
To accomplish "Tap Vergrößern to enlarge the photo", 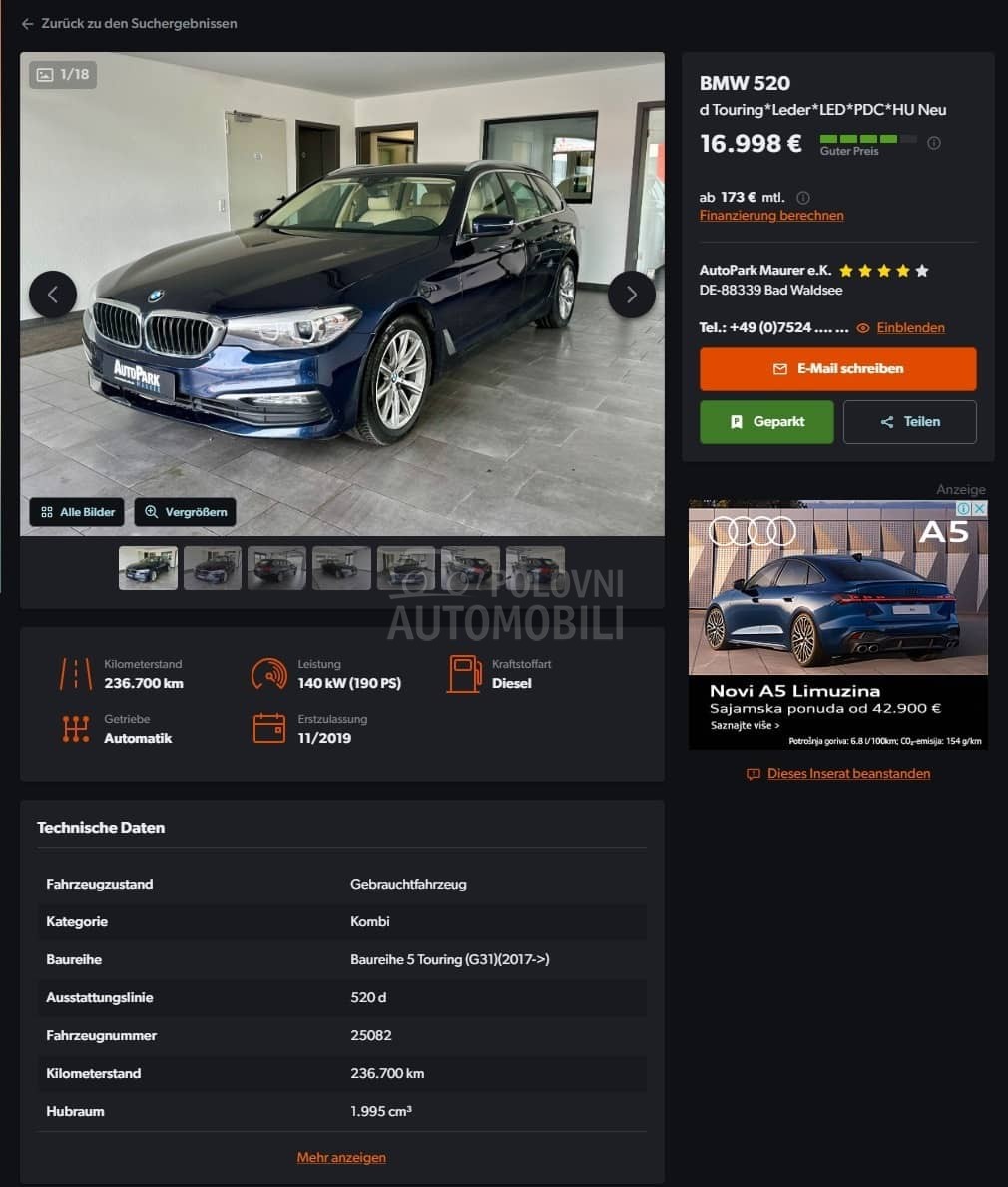I will (x=185, y=512).
